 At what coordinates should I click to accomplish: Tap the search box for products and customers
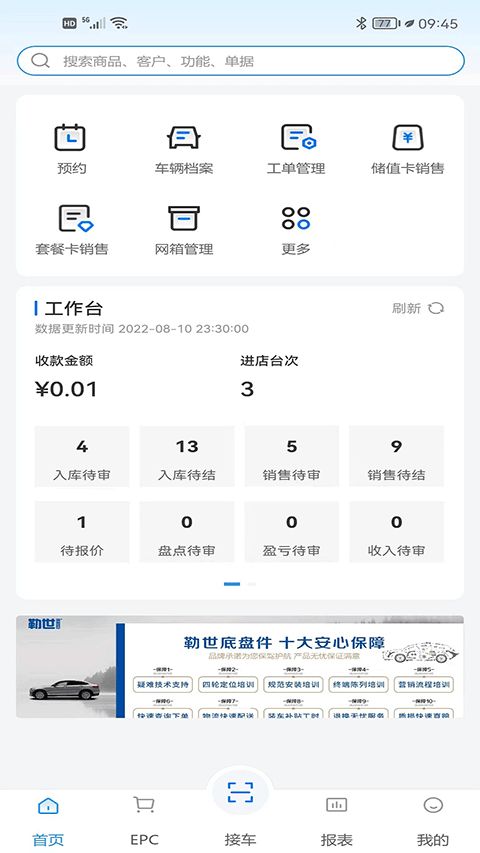(241, 61)
